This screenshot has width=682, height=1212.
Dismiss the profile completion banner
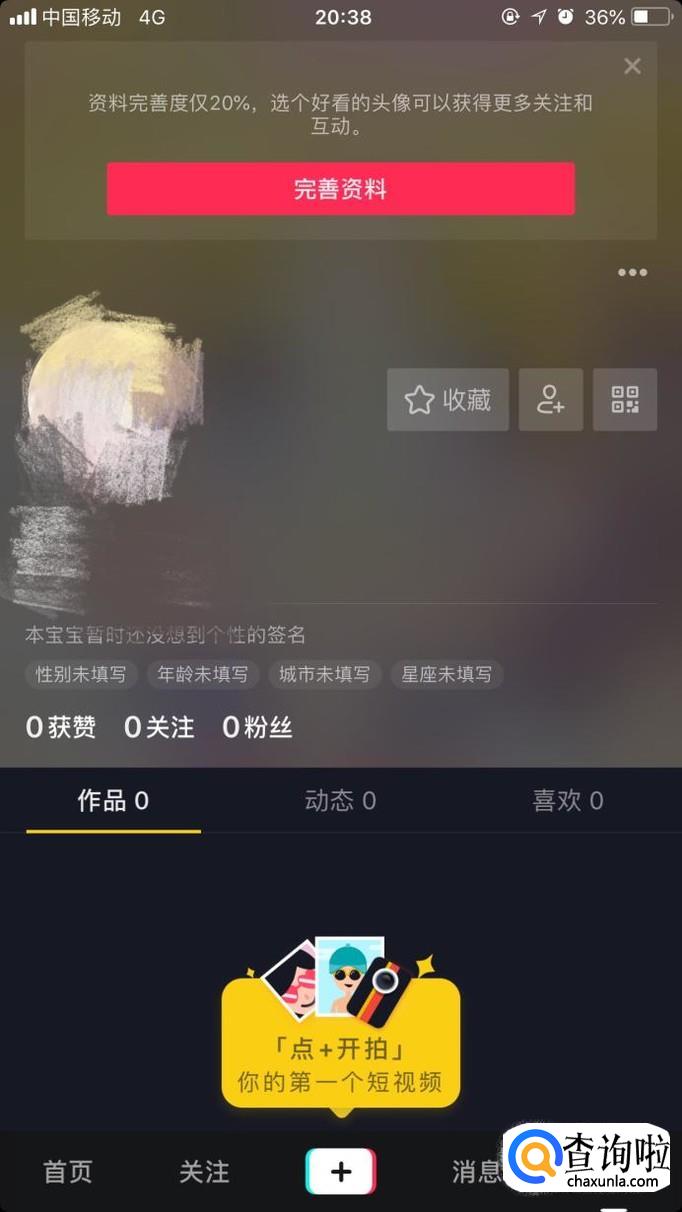click(632, 66)
